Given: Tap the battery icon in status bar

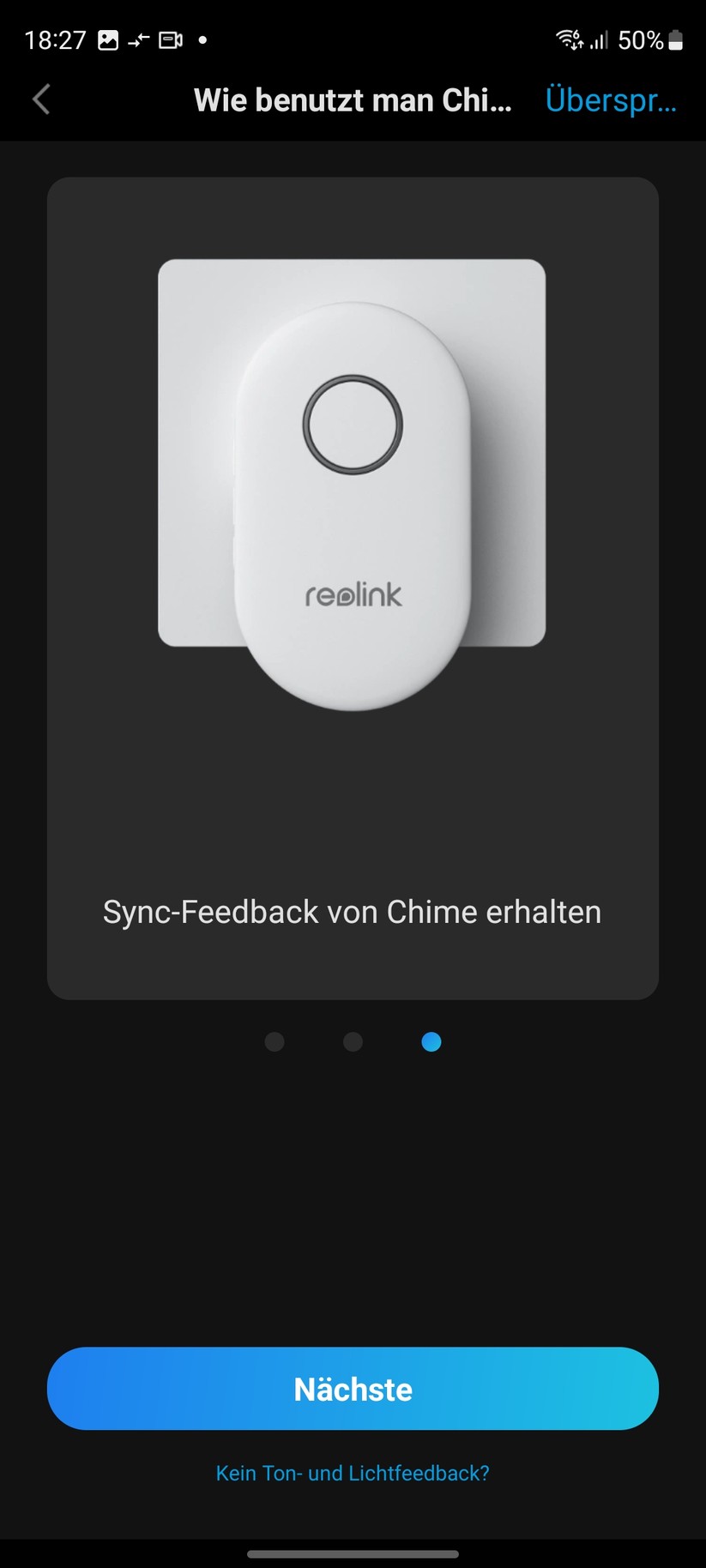Looking at the screenshot, I should click(x=674, y=39).
